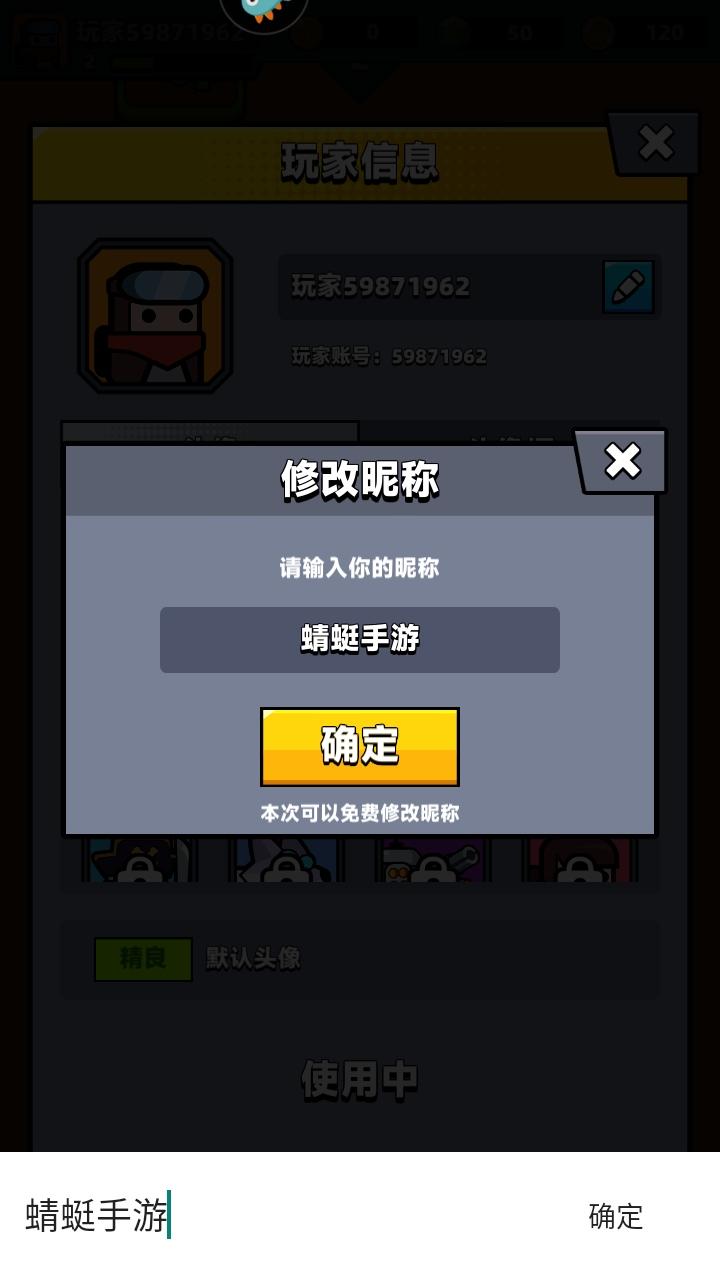Tap the 使用中 status button at bottom

(x=360, y=1080)
